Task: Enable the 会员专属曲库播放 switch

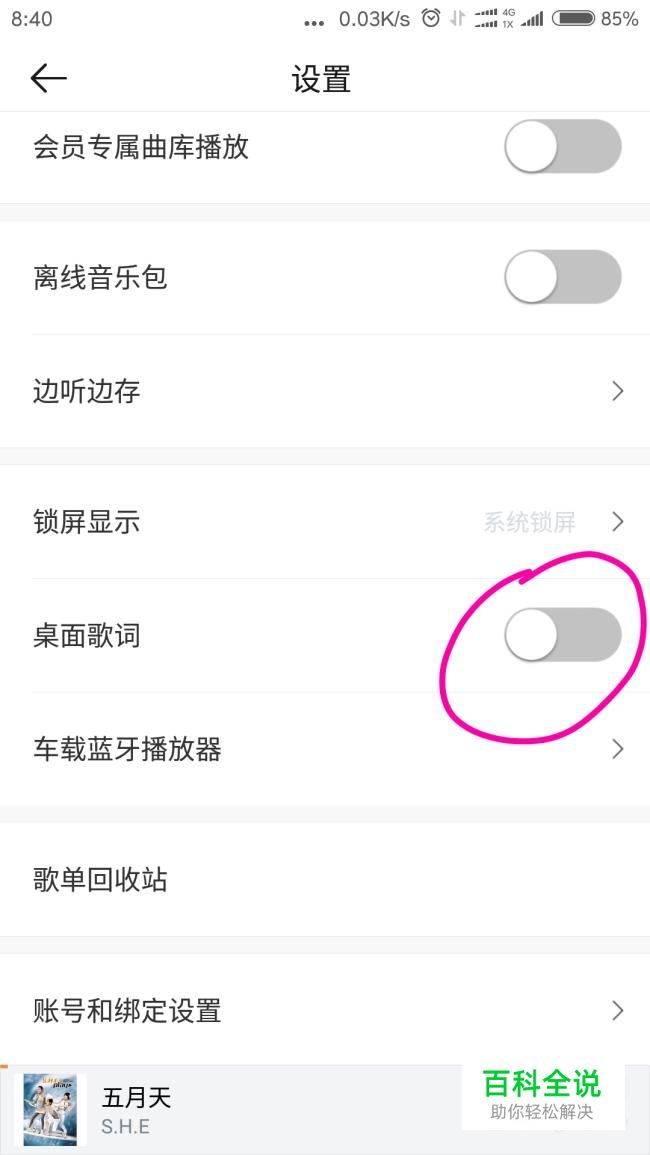Action: point(563,147)
